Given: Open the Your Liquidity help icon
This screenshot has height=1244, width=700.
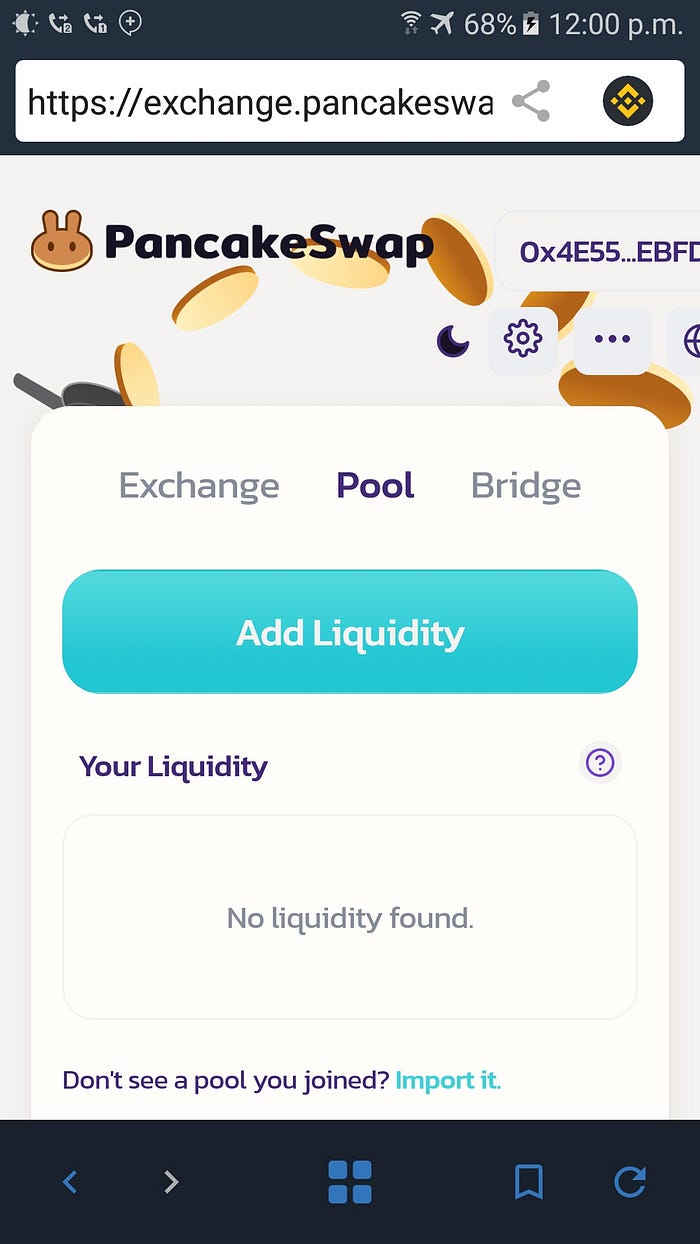Looking at the screenshot, I should pos(600,764).
